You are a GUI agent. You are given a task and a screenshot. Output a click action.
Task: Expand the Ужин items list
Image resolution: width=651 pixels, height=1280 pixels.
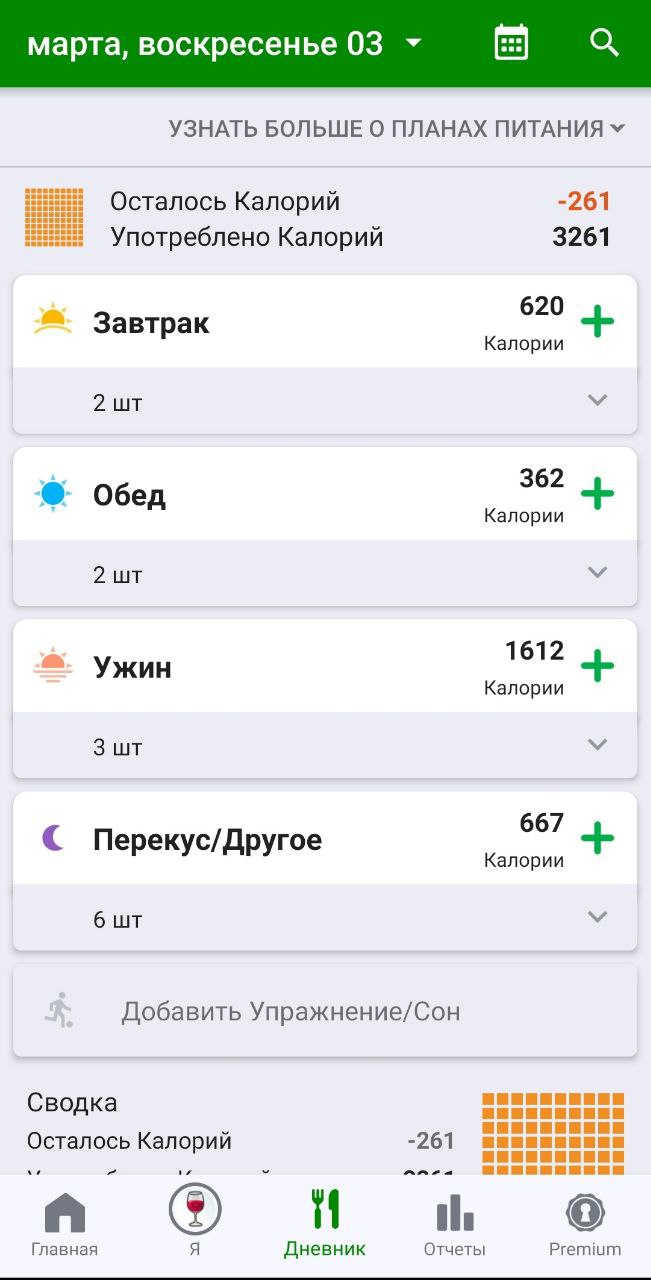click(x=597, y=745)
